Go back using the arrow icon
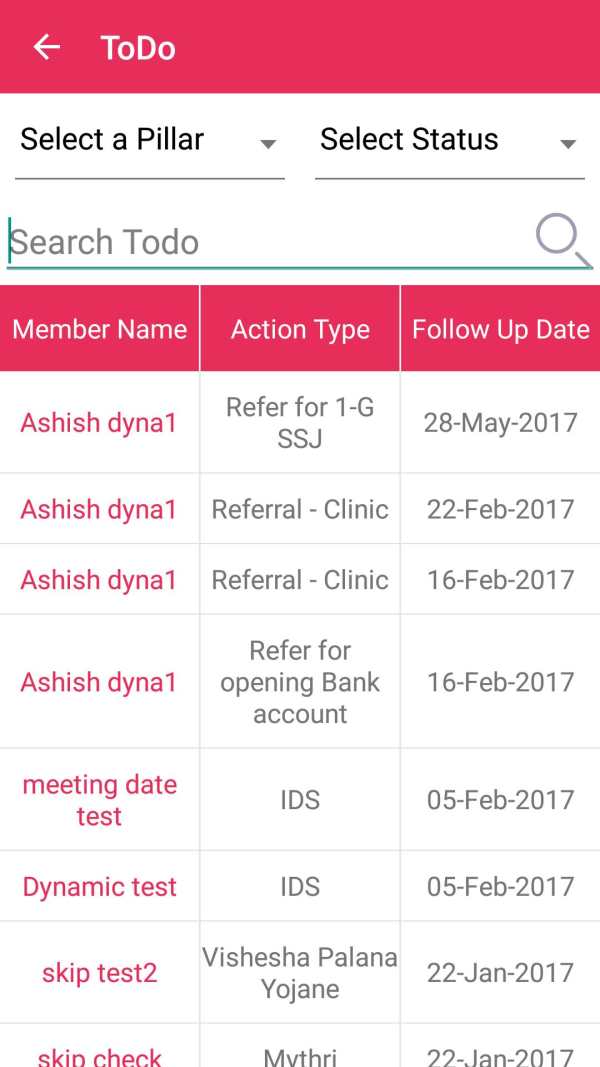The width and height of the screenshot is (600, 1067). 46,47
